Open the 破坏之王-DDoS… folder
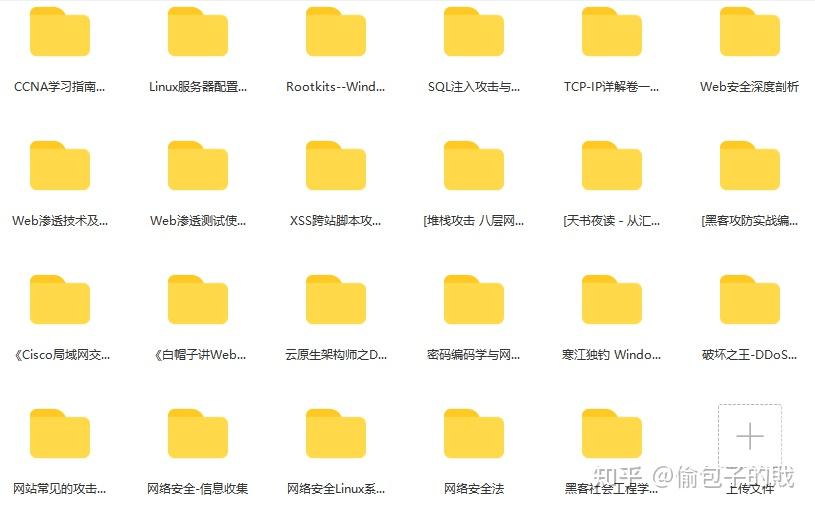This screenshot has width=815, height=510. click(x=750, y=300)
